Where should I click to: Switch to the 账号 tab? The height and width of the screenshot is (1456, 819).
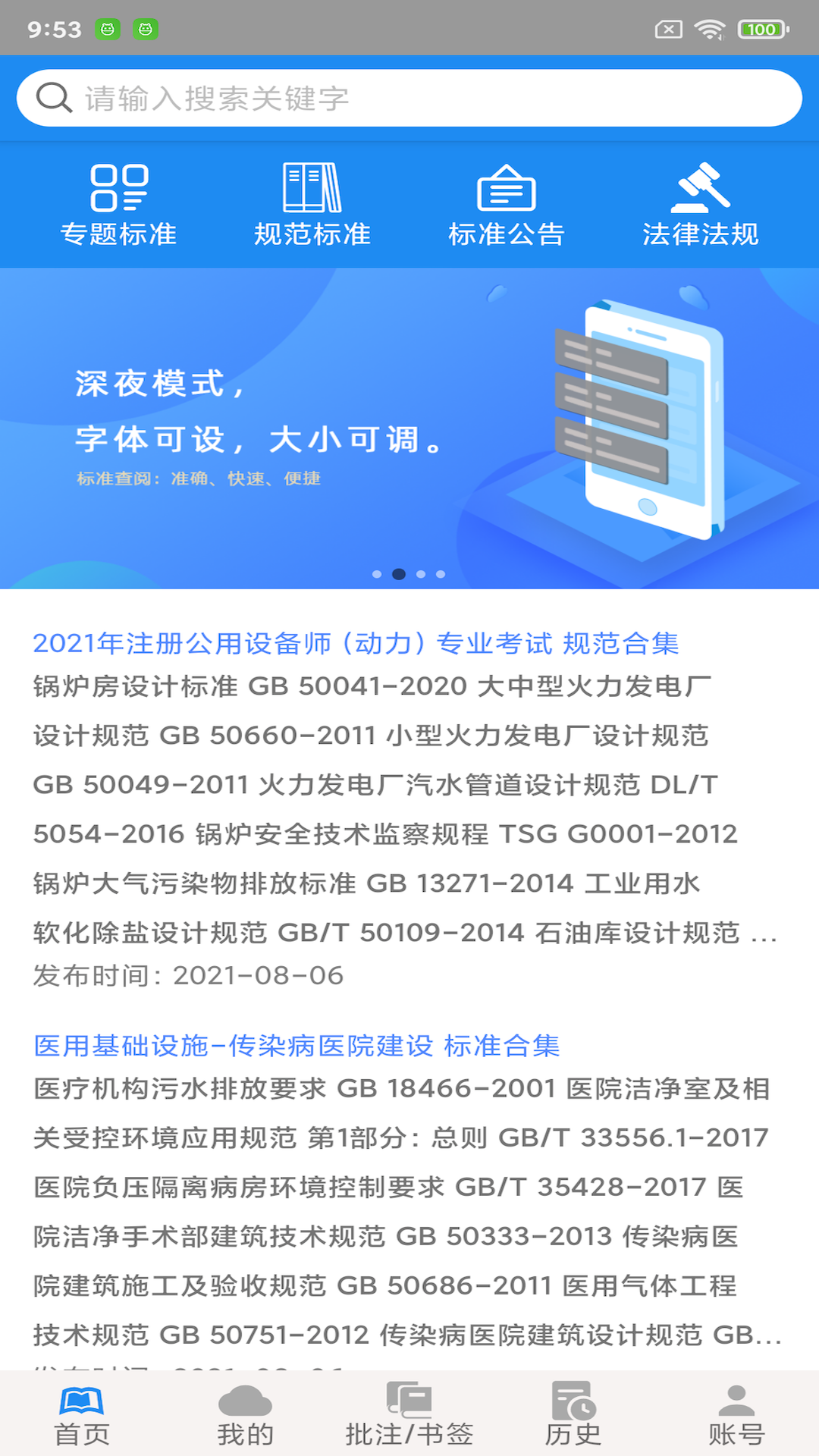[x=736, y=1415]
